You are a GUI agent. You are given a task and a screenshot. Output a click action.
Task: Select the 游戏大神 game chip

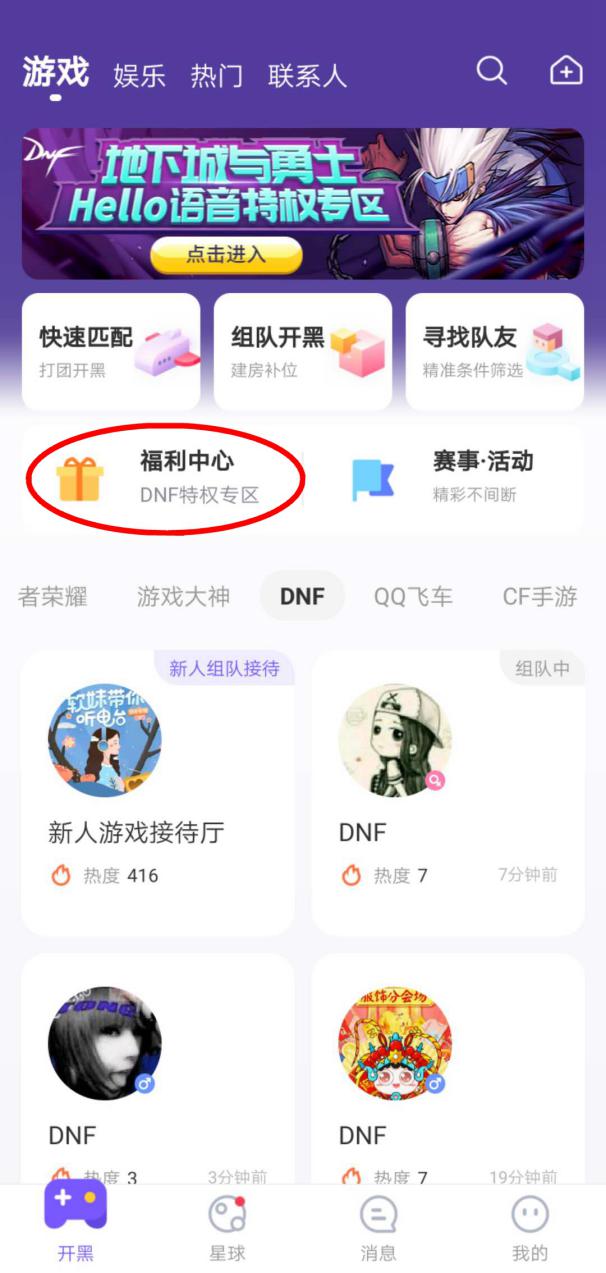(183, 597)
